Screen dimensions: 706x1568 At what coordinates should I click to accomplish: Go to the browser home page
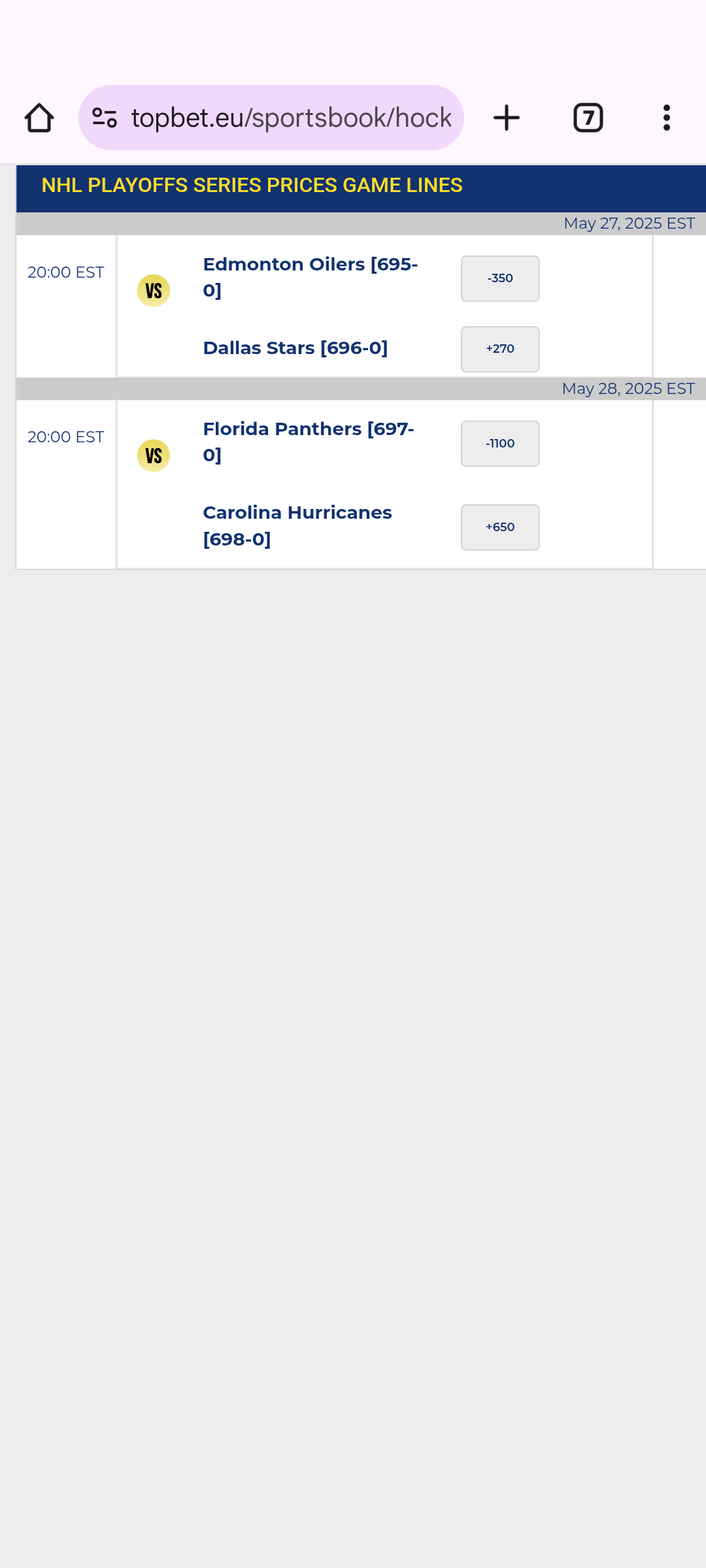click(39, 118)
